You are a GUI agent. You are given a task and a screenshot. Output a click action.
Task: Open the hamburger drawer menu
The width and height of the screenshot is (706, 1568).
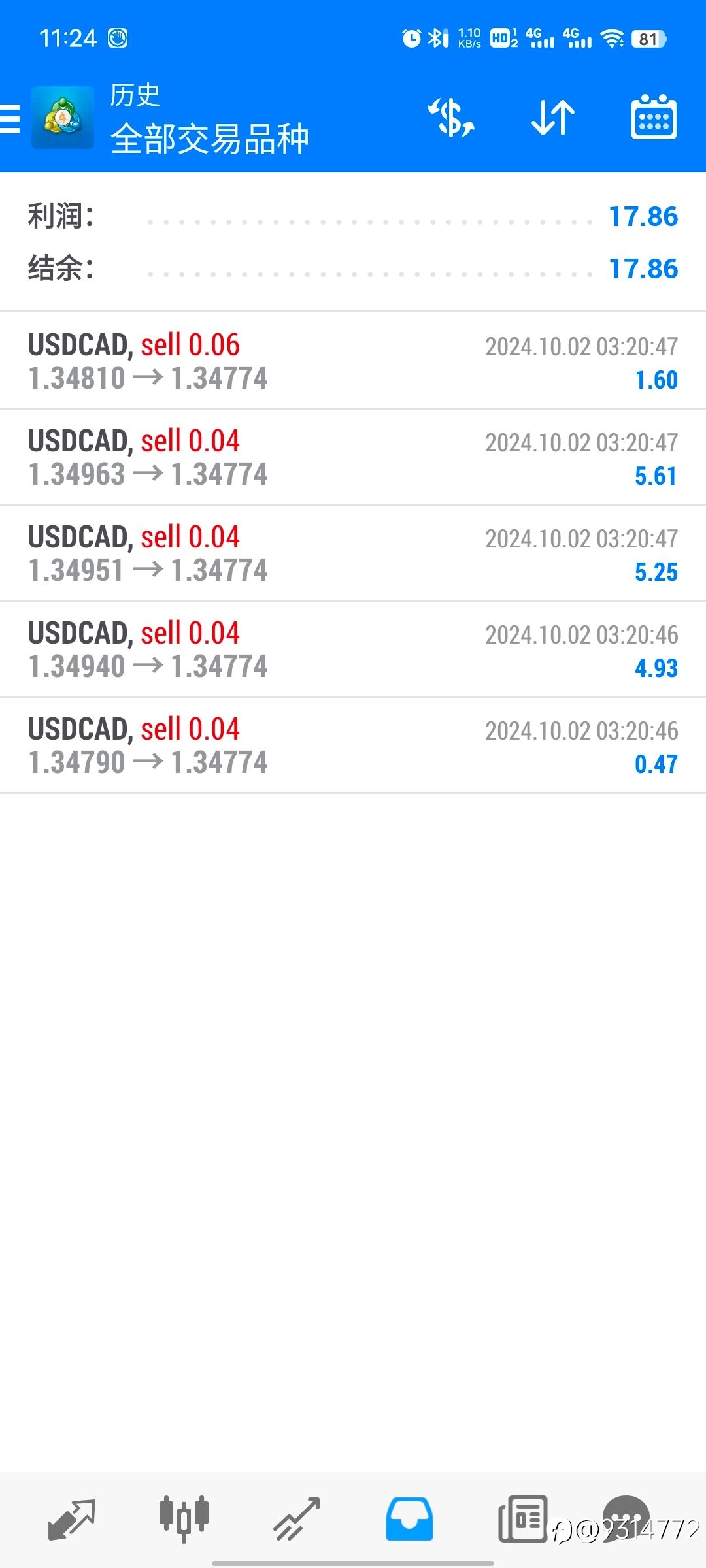[10, 118]
